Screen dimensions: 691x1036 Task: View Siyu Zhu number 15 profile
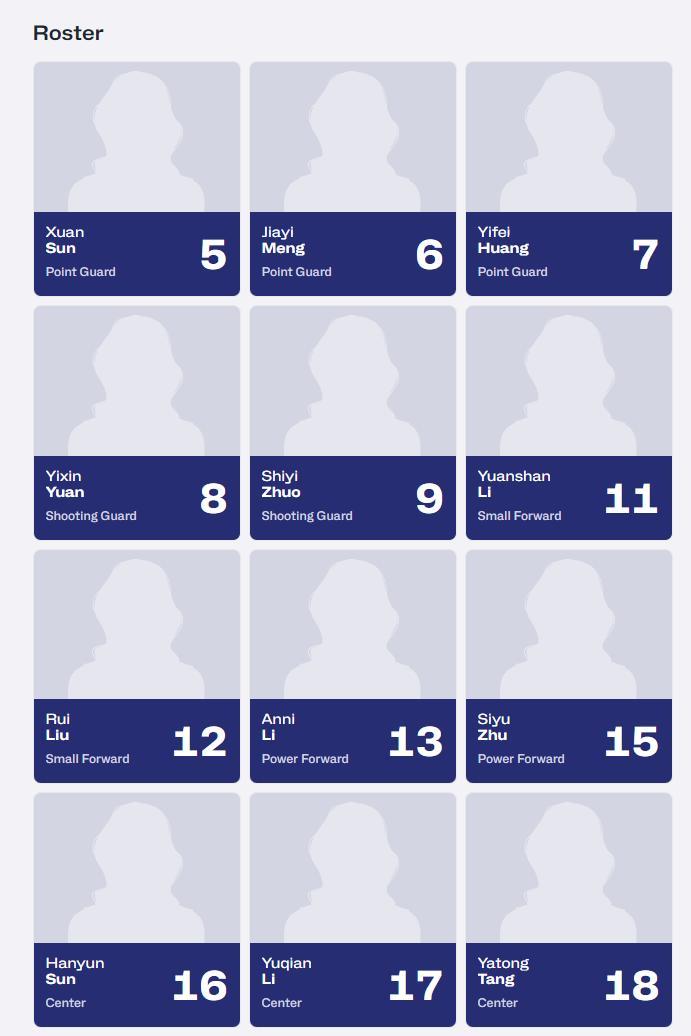point(569,666)
